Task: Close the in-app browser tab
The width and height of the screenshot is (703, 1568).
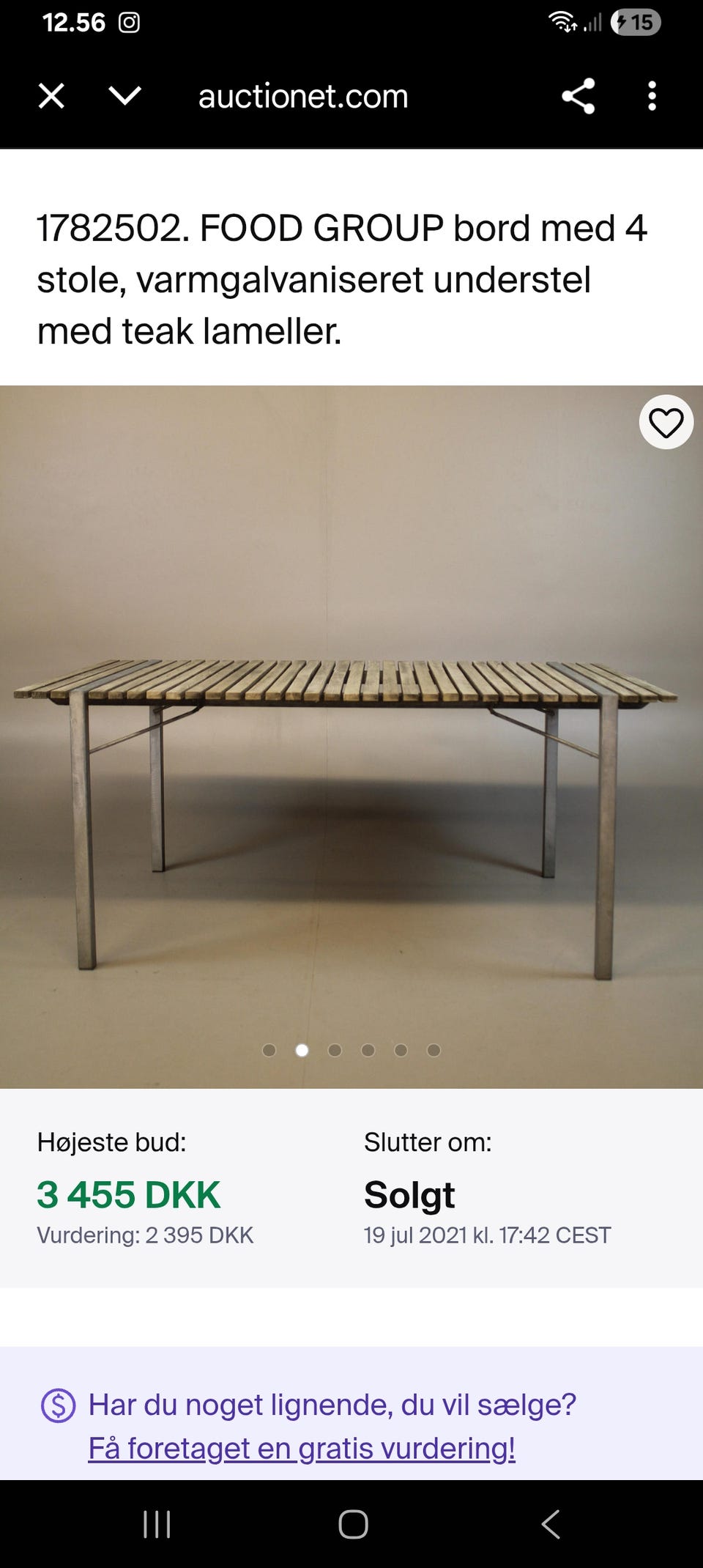Action: (x=51, y=96)
